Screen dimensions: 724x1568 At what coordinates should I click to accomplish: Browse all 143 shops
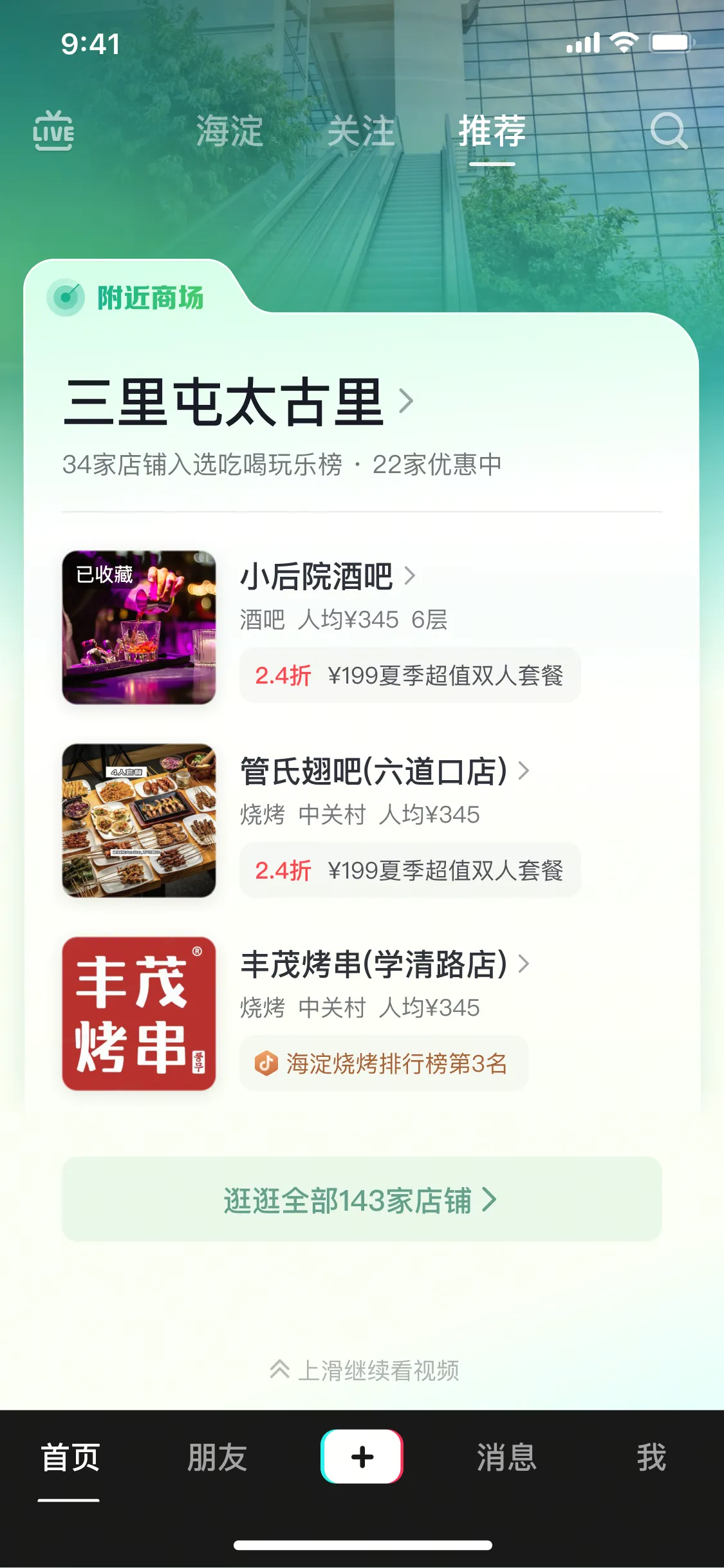[362, 1201]
